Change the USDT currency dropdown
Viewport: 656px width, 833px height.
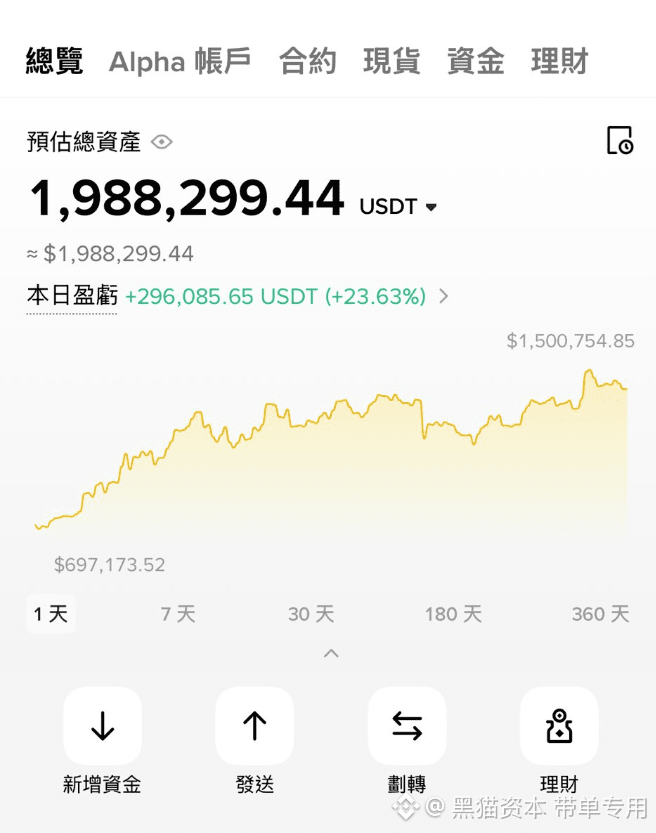coord(398,206)
